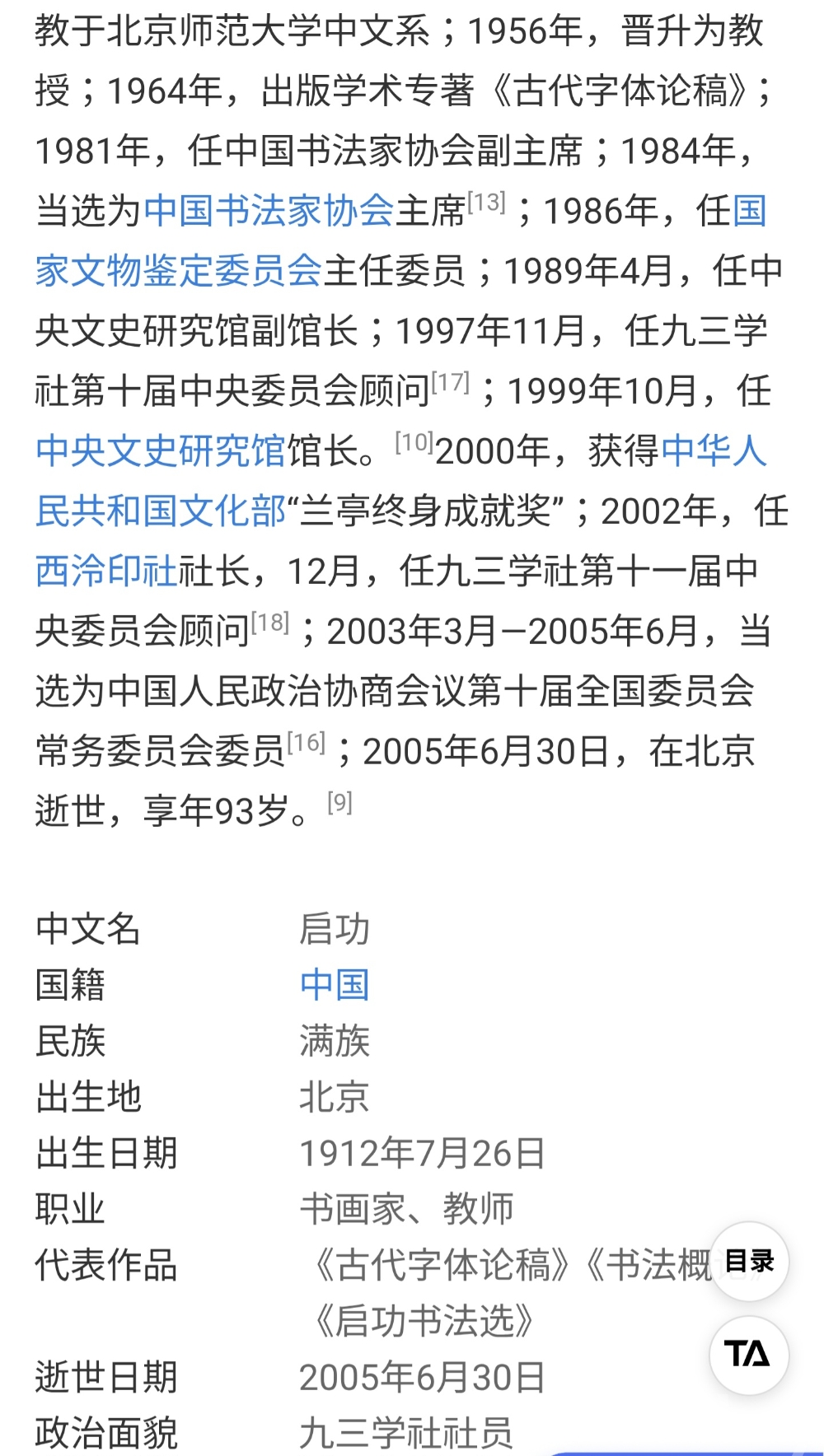Open the 中国书法家协会 link

[x=269, y=212]
